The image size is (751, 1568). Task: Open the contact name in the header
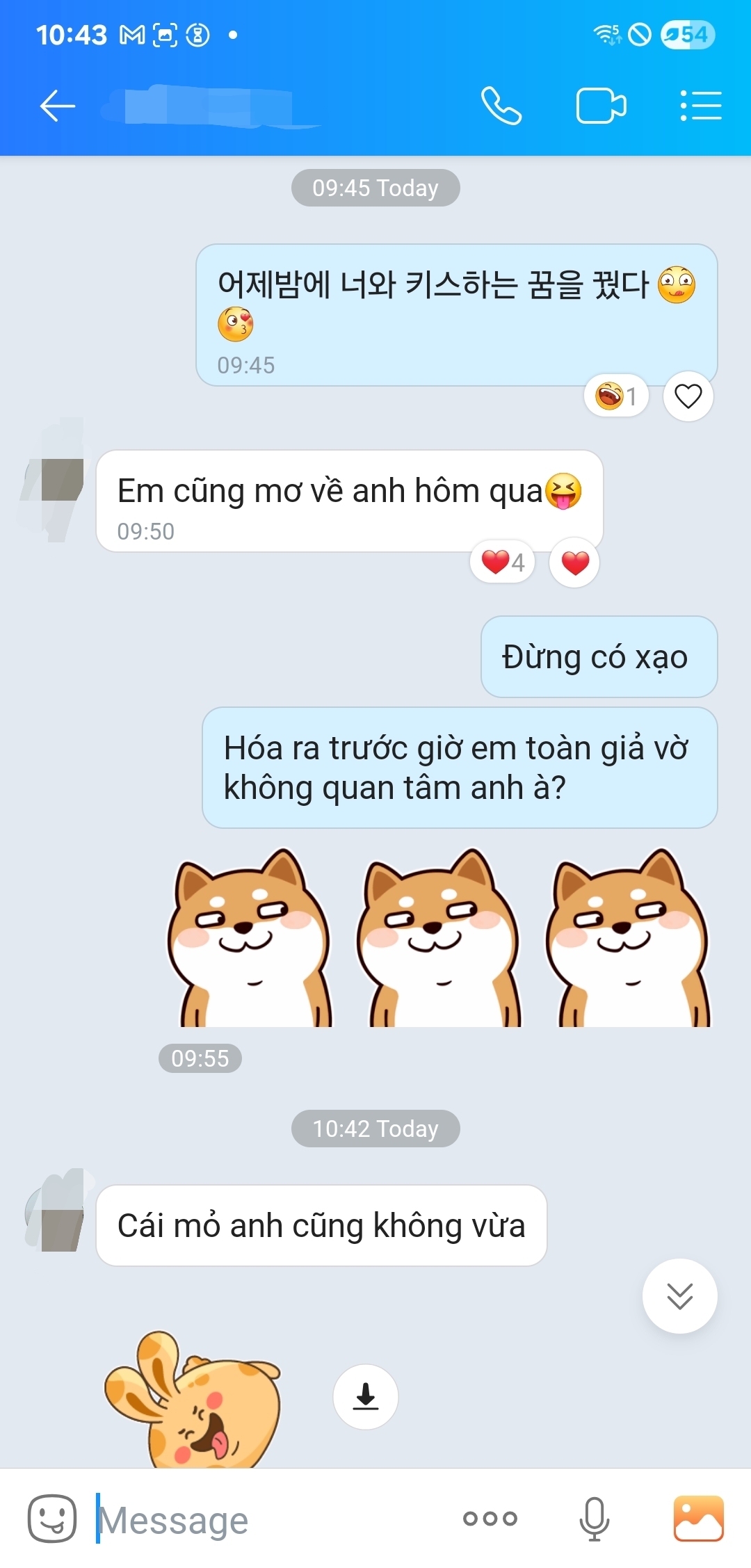209,106
